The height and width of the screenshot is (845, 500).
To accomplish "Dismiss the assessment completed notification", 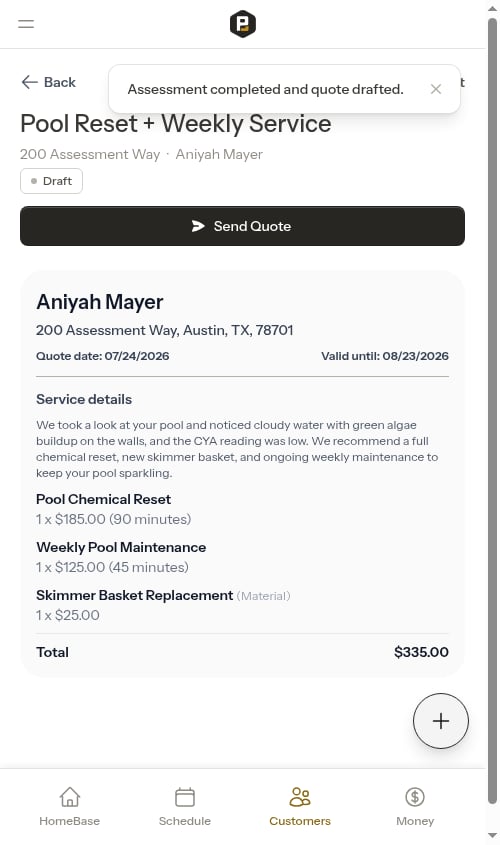I will [x=436, y=89].
